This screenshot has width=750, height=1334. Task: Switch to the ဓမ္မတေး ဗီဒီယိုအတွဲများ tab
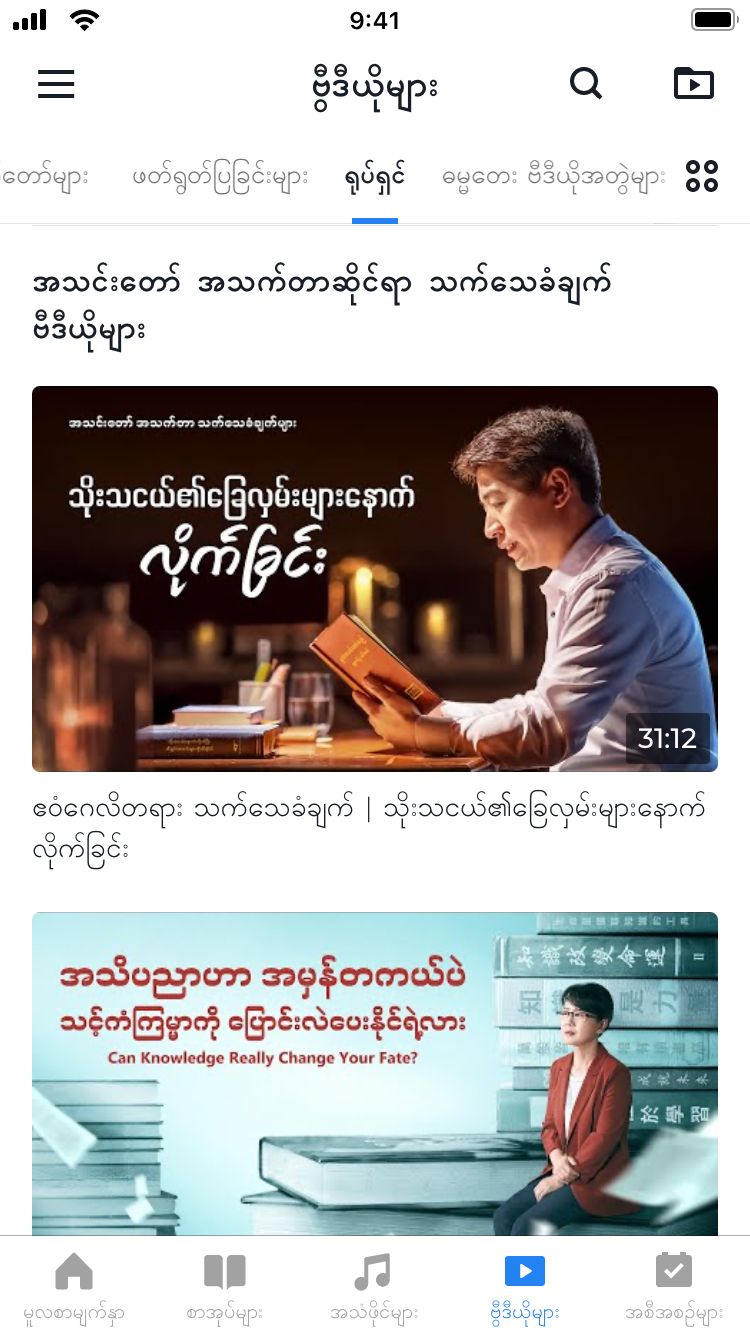[553, 178]
